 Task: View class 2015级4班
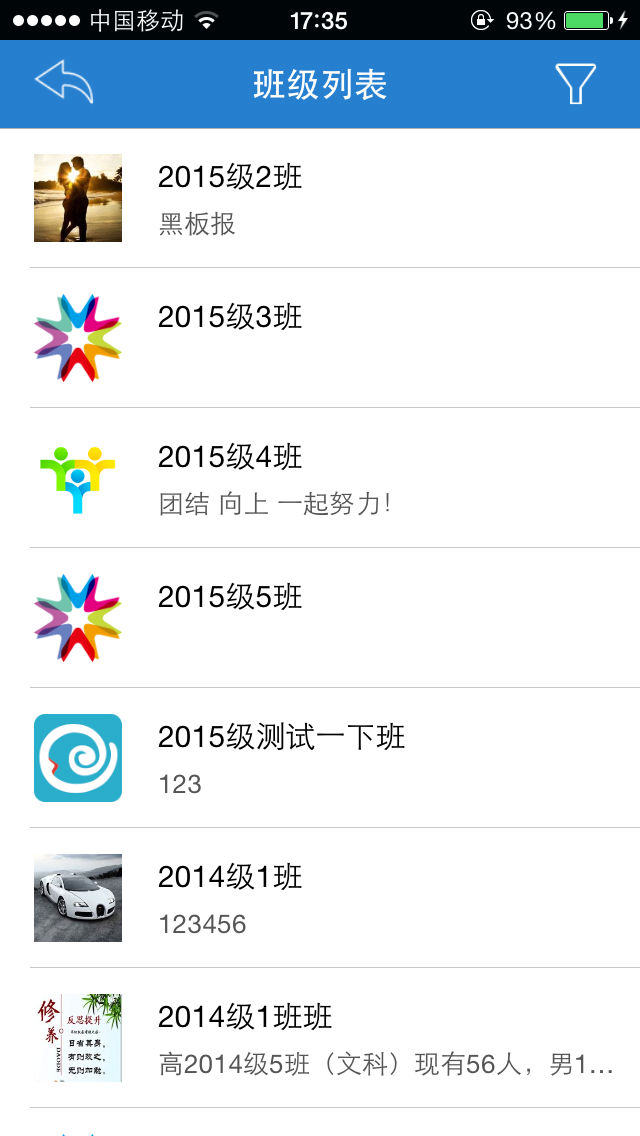[x=320, y=478]
